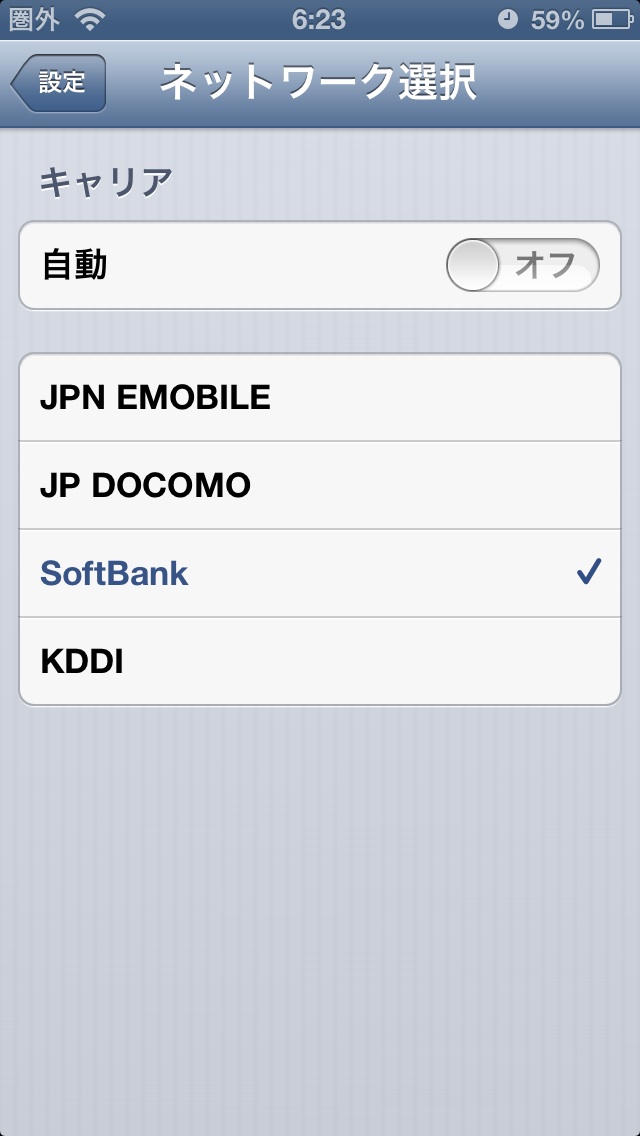Pick KDDI from the carrier list
640x1136 pixels.
click(x=319, y=661)
